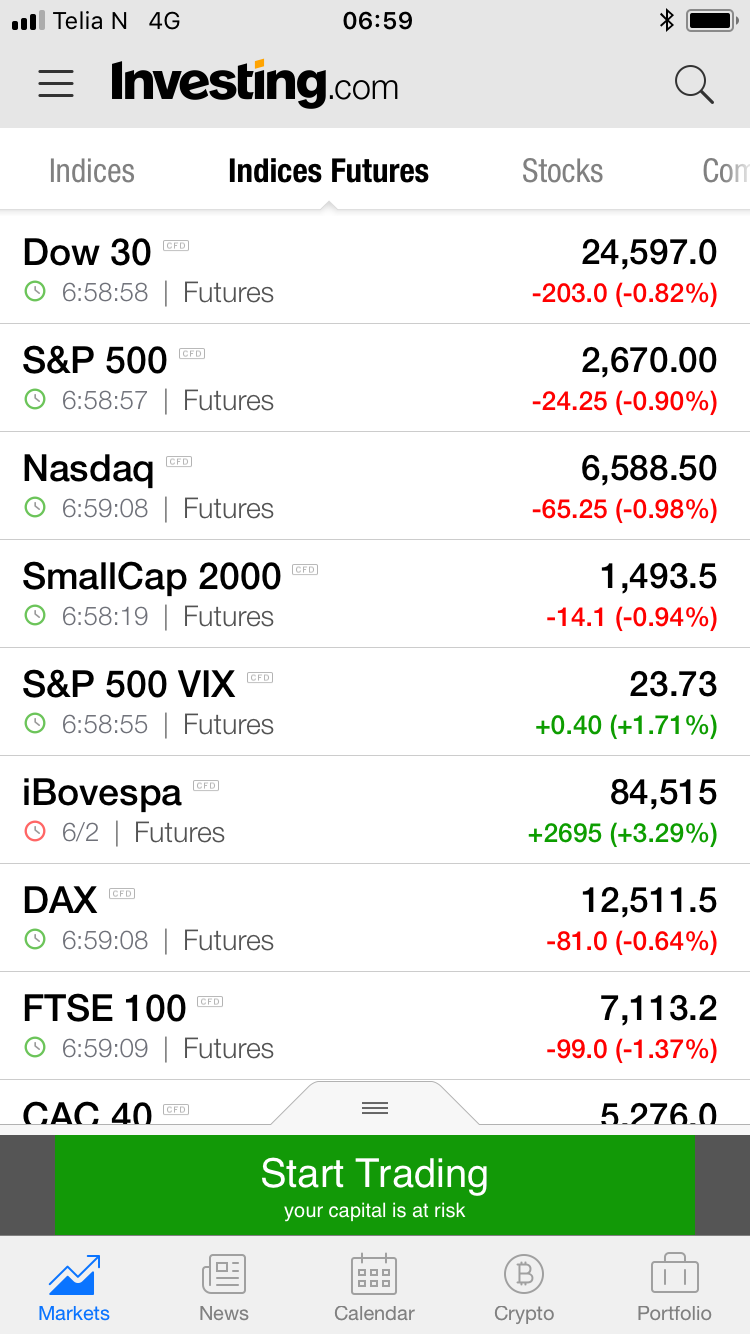The width and height of the screenshot is (750, 1334).
Task: View iBovespa futures details
Action: click(x=375, y=810)
